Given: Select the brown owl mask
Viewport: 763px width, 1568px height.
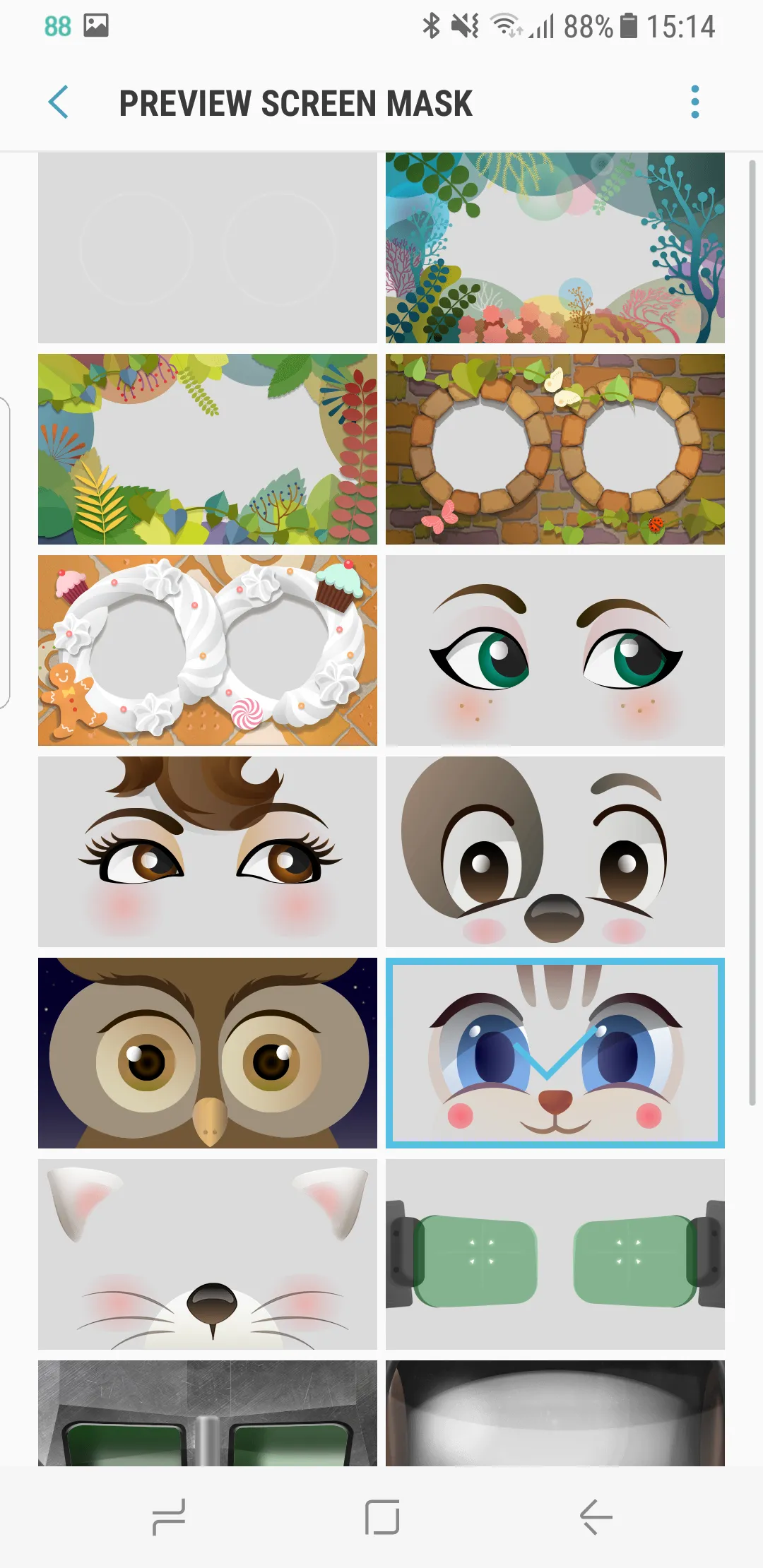Looking at the screenshot, I should [208, 1053].
